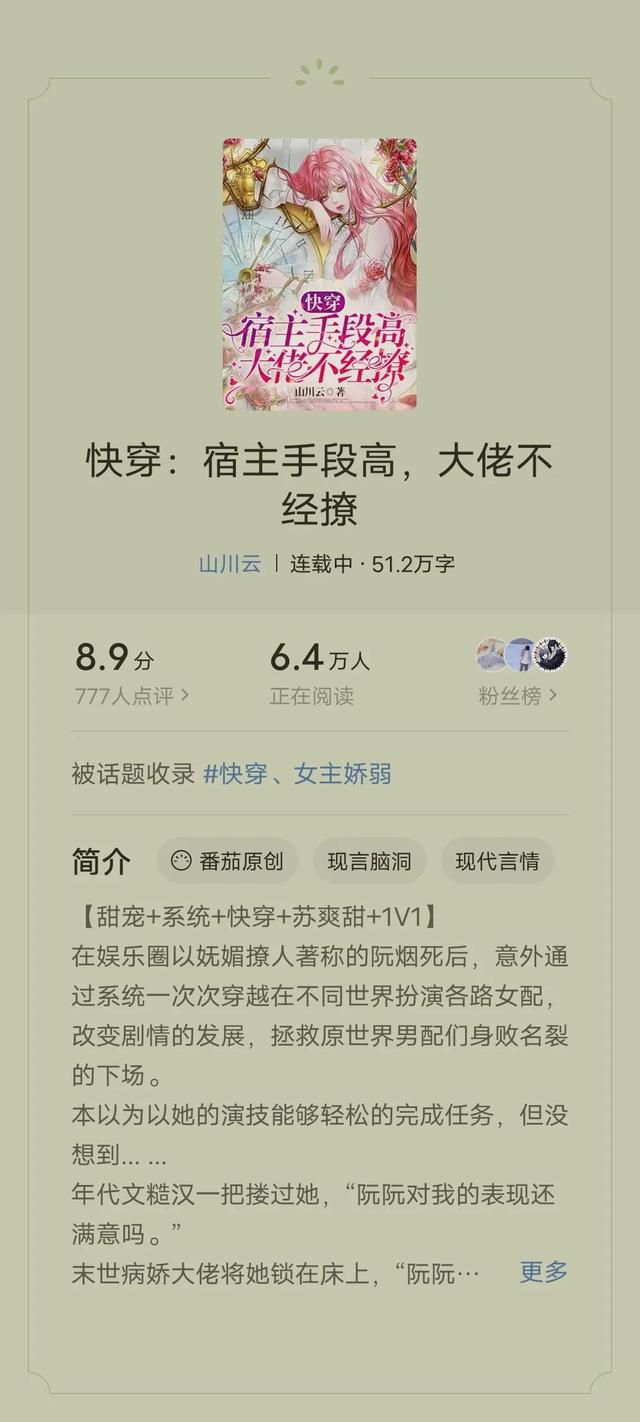Expand the synopsis with 更多
Screen dimensions: 640x1422
pos(544,1272)
